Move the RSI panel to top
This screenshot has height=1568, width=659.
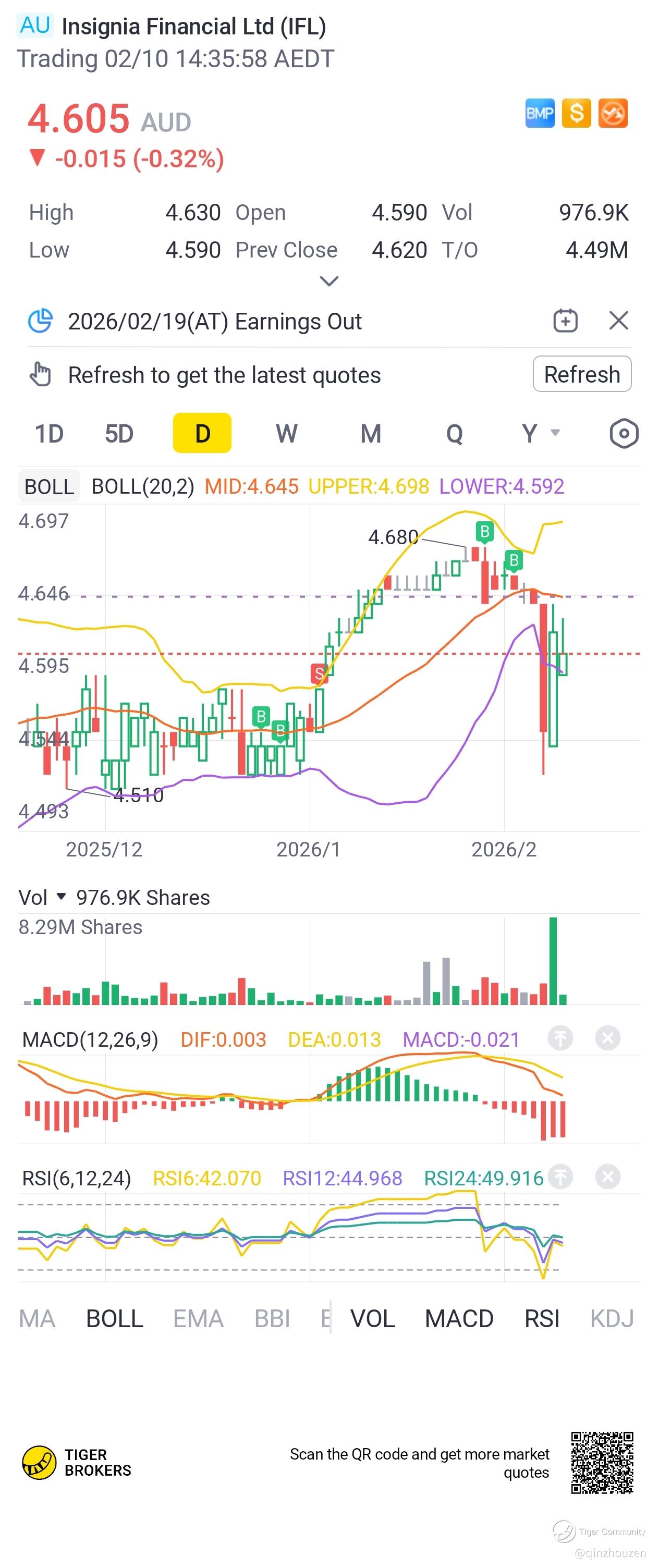[560, 1177]
